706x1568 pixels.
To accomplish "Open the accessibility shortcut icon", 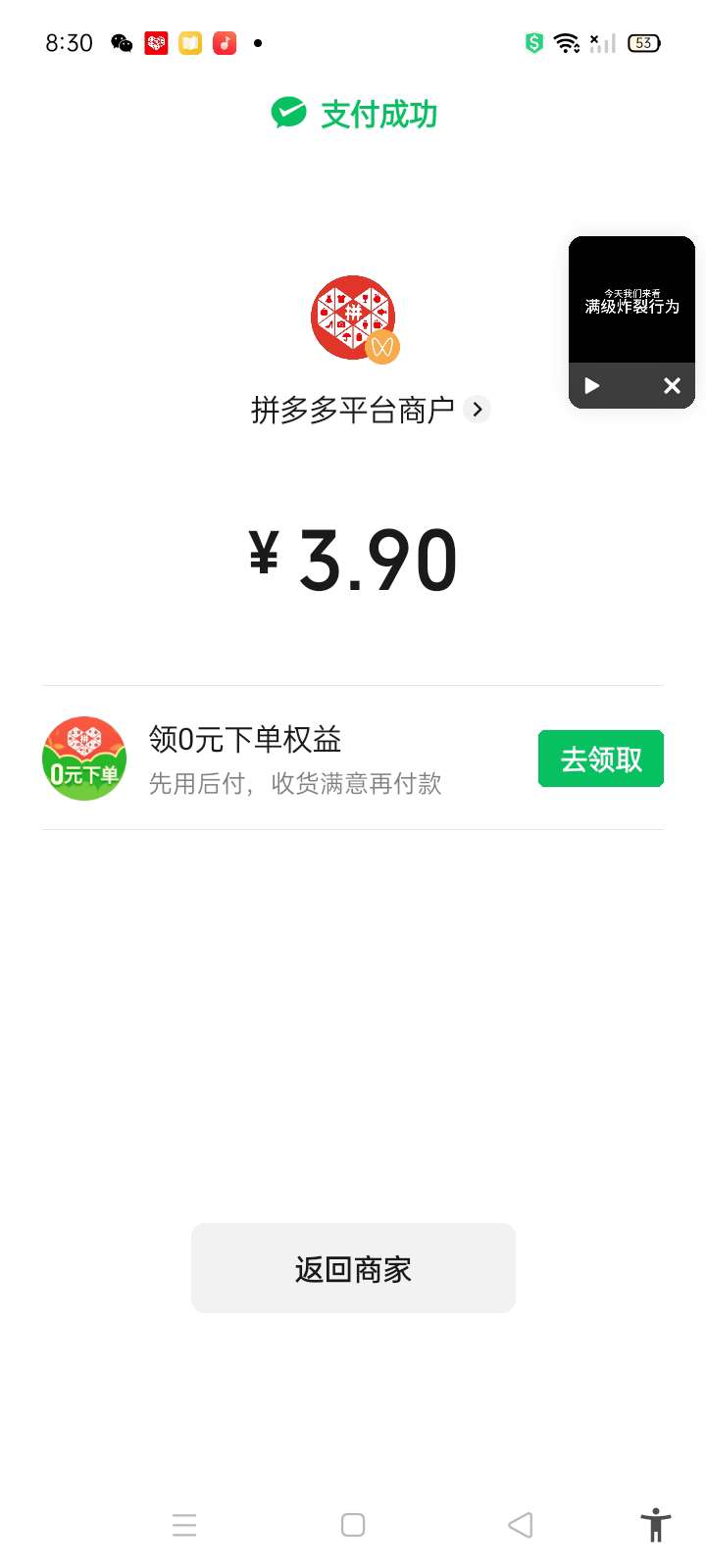I will [x=655, y=1525].
